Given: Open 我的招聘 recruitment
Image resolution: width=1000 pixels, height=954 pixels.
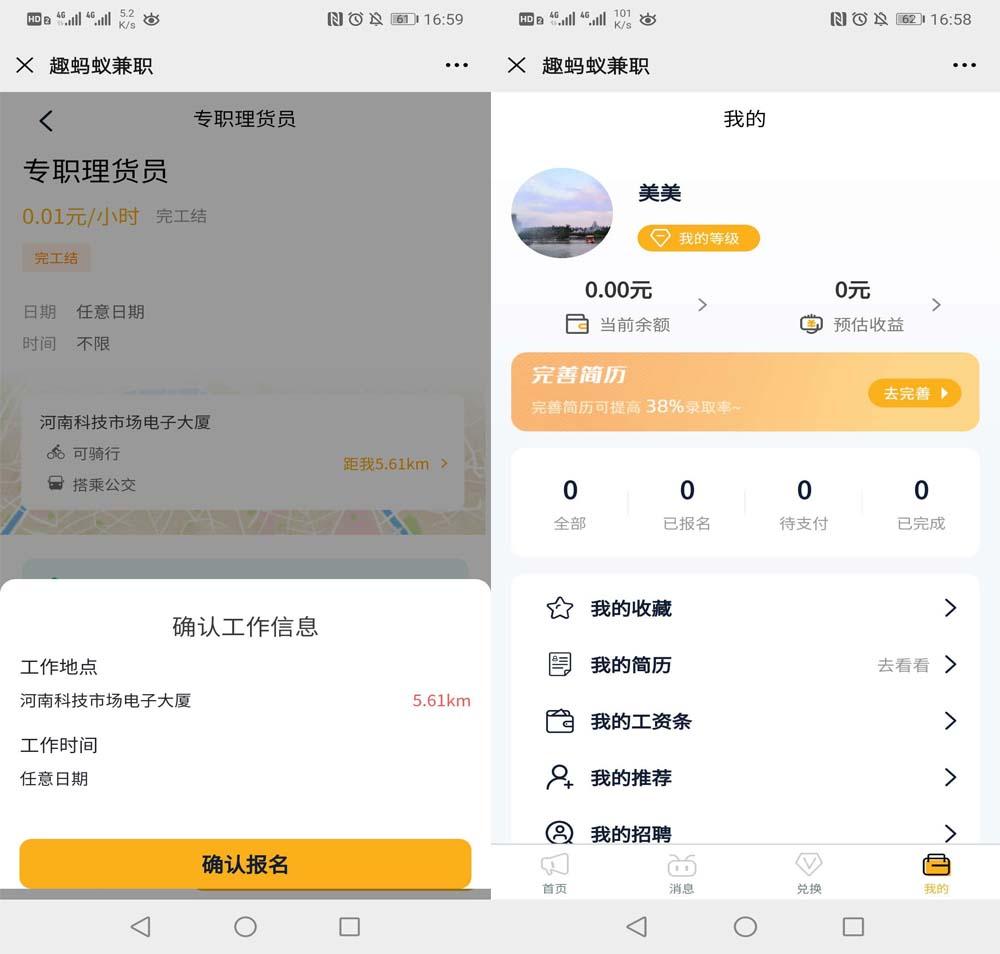Looking at the screenshot, I should click(745, 832).
